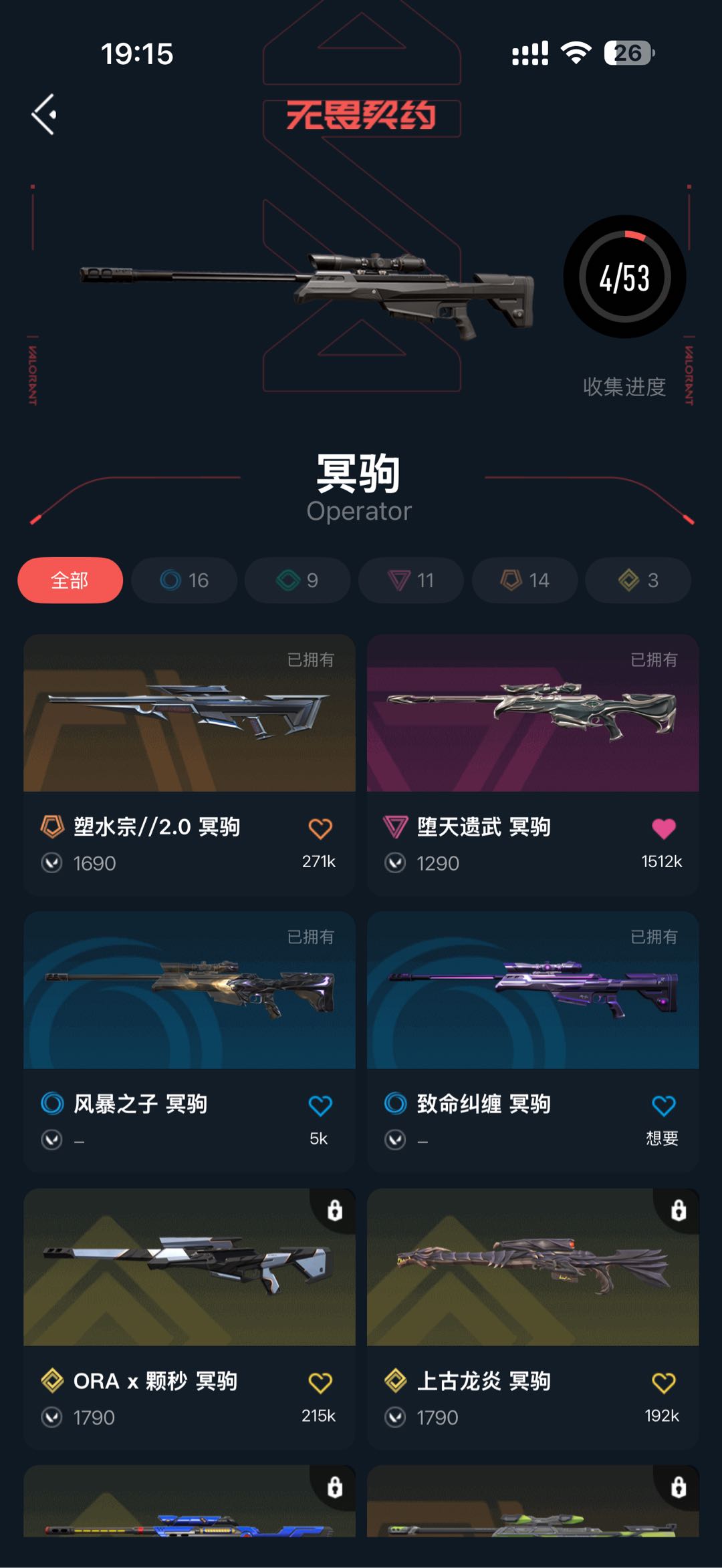The height and width of the screenshot is (1568, 722).
Task: Open the 风暴之子 冥驹 skin card
Action: click(189, 1041)
